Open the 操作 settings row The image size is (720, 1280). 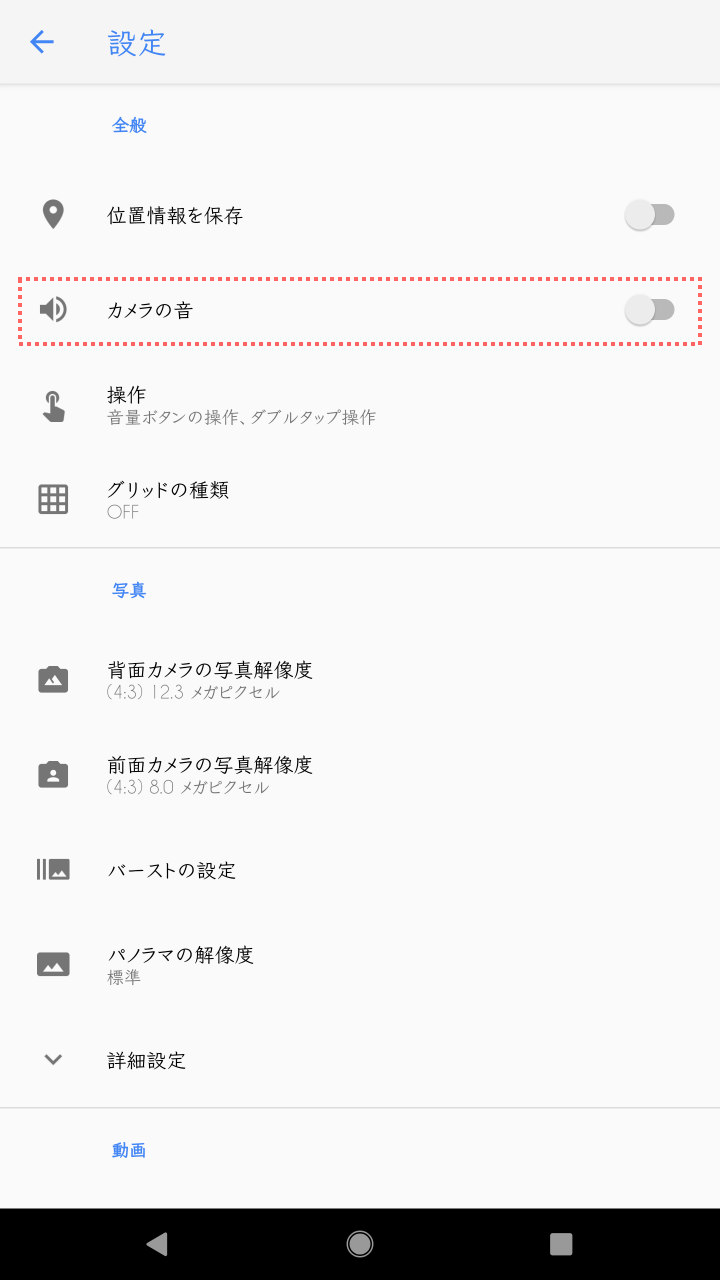click(360, 405)
